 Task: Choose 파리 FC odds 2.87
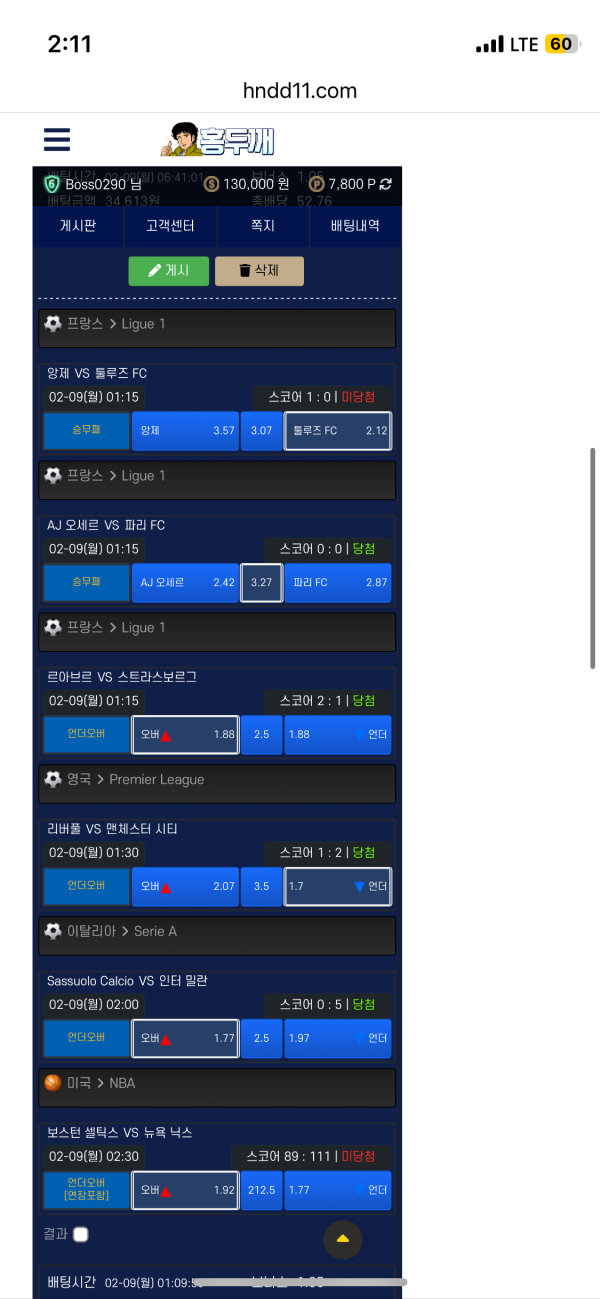pyautogui.click(x=337, y=583)
